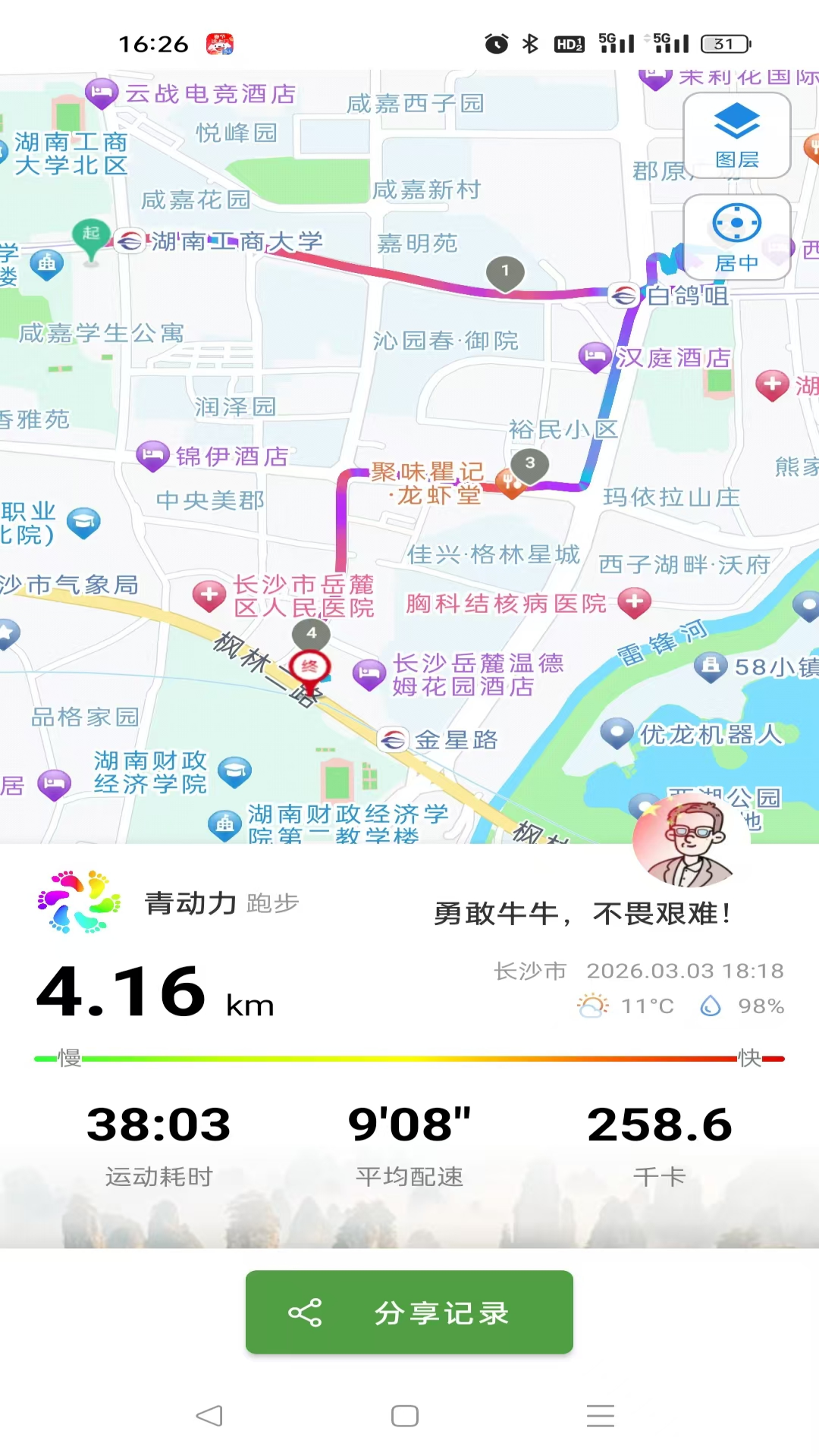819x1456 pixels.
Task: Select kilometer marker 3 on the route
Action: click(529, 463)
